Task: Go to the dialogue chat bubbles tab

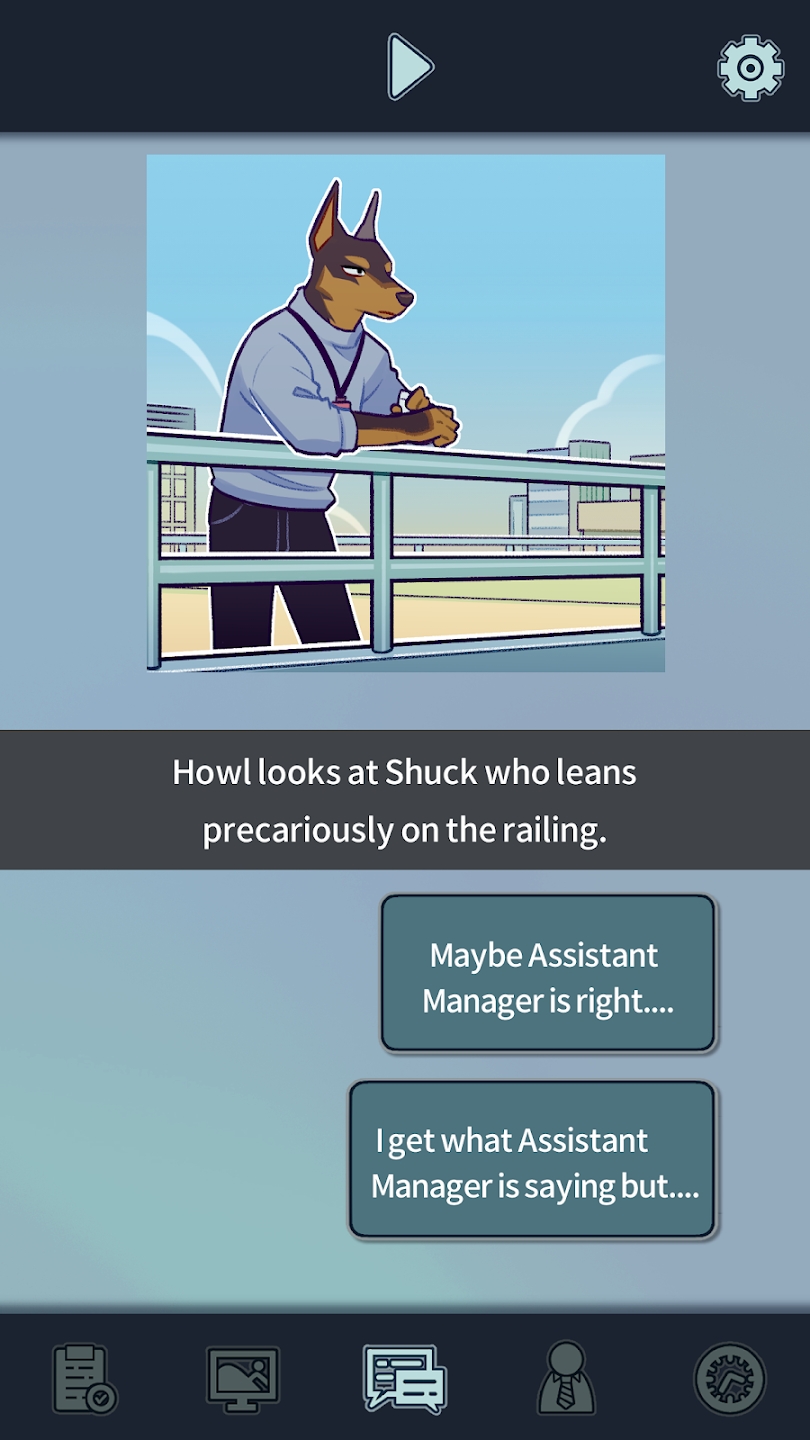Action: click(x=405, y=1379)
